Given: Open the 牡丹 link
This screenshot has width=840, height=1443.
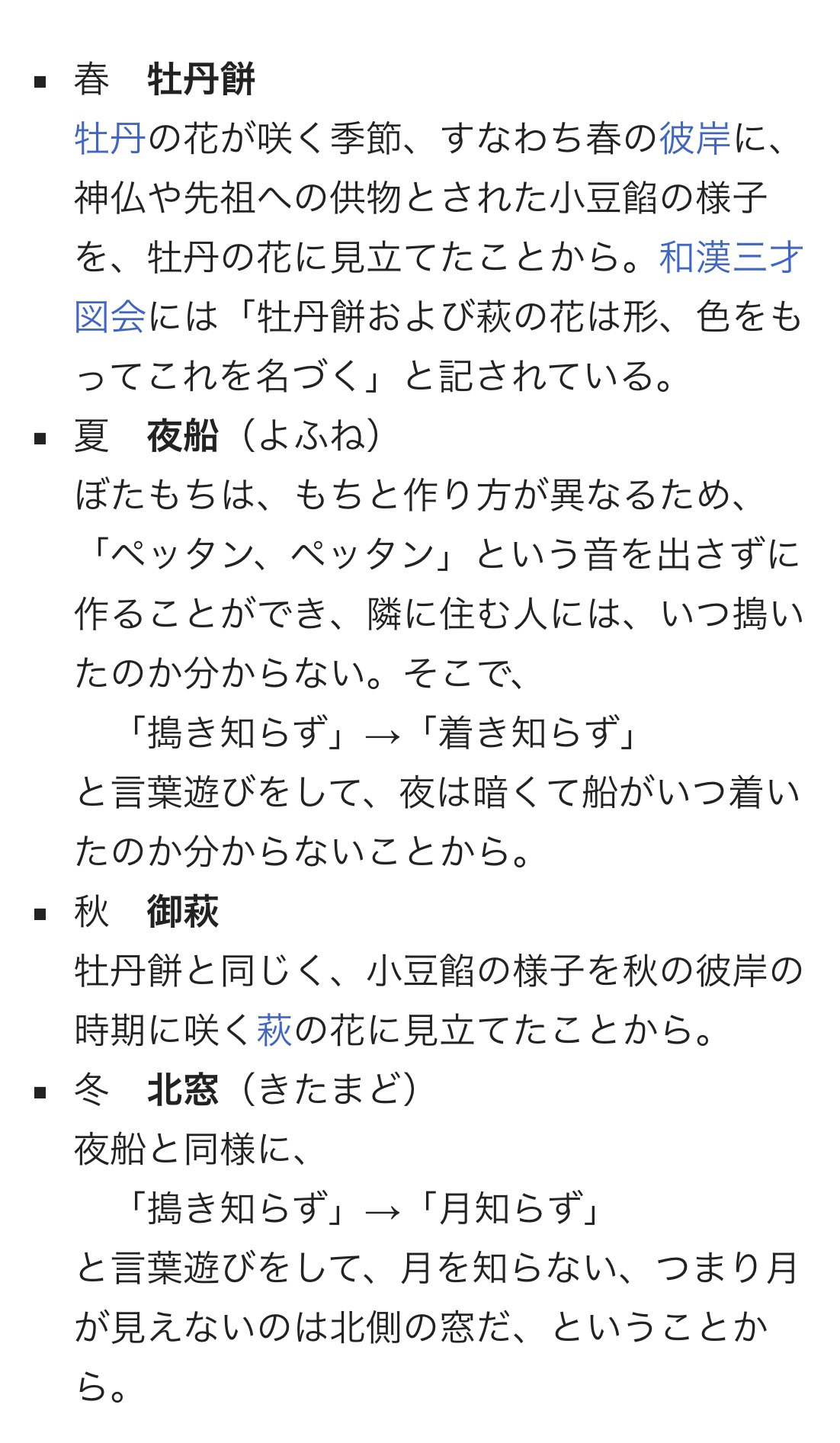Looking at the screenshot, I should 110,139.
